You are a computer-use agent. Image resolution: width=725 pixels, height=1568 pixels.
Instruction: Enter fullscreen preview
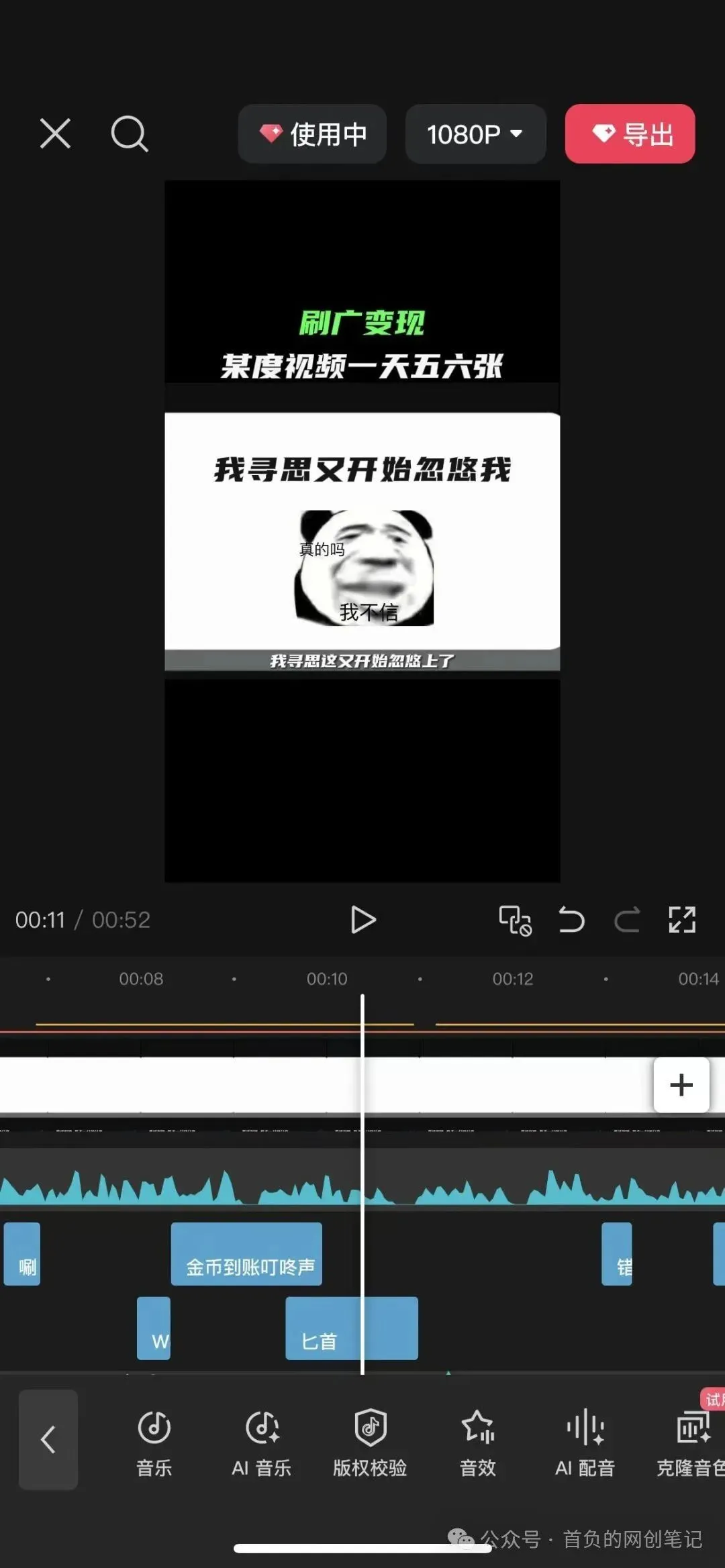pos(682,920)
